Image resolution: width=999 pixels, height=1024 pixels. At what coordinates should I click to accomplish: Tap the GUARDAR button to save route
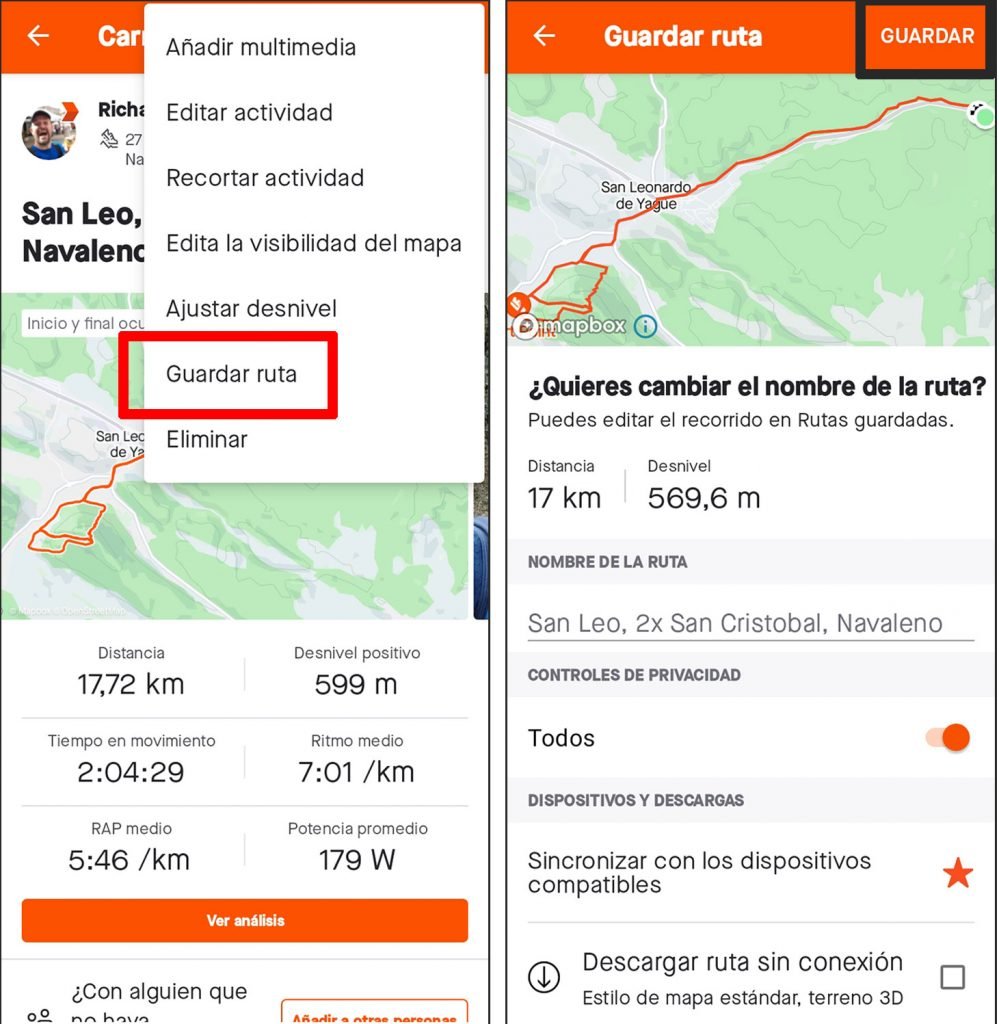[x=926, y=36]
